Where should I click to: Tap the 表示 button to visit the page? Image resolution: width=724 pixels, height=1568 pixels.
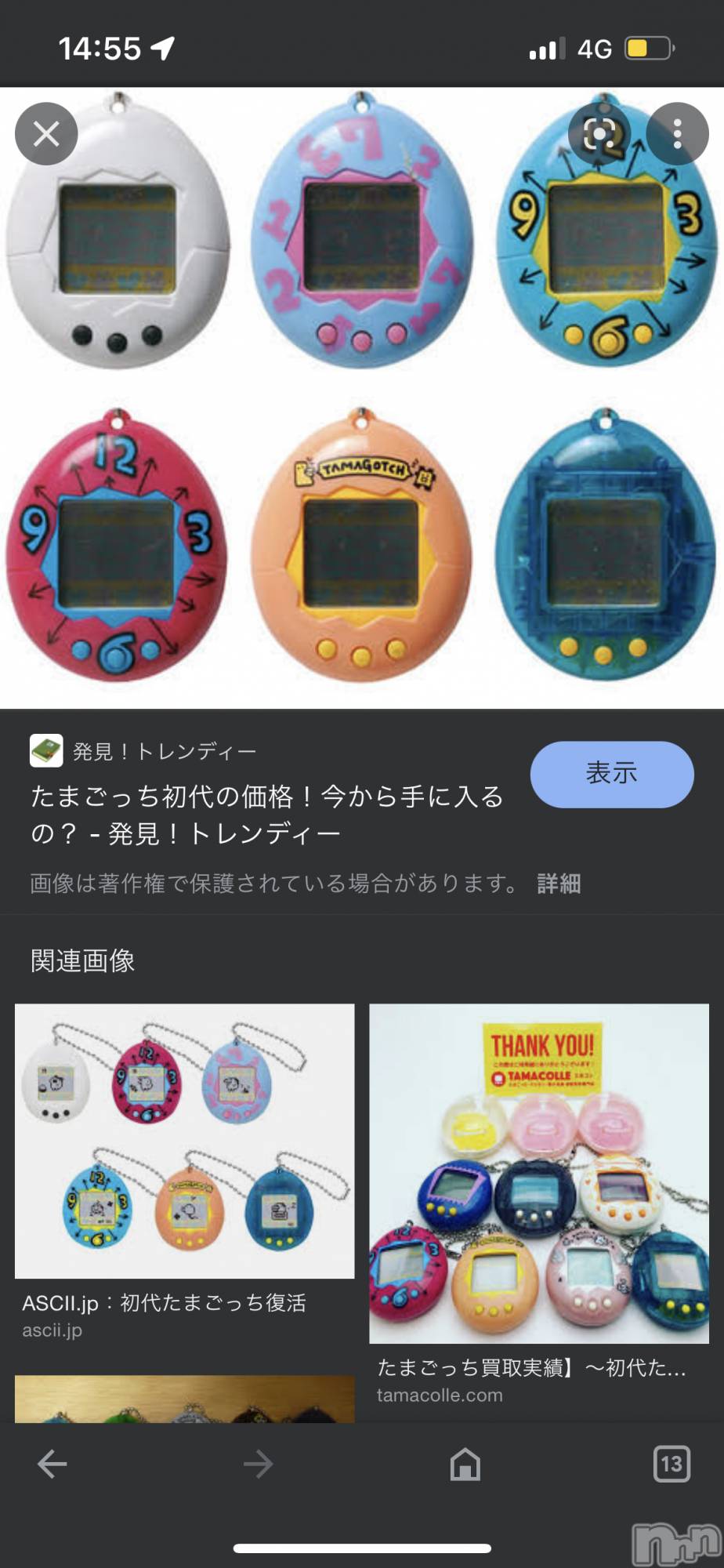[611, 774]
